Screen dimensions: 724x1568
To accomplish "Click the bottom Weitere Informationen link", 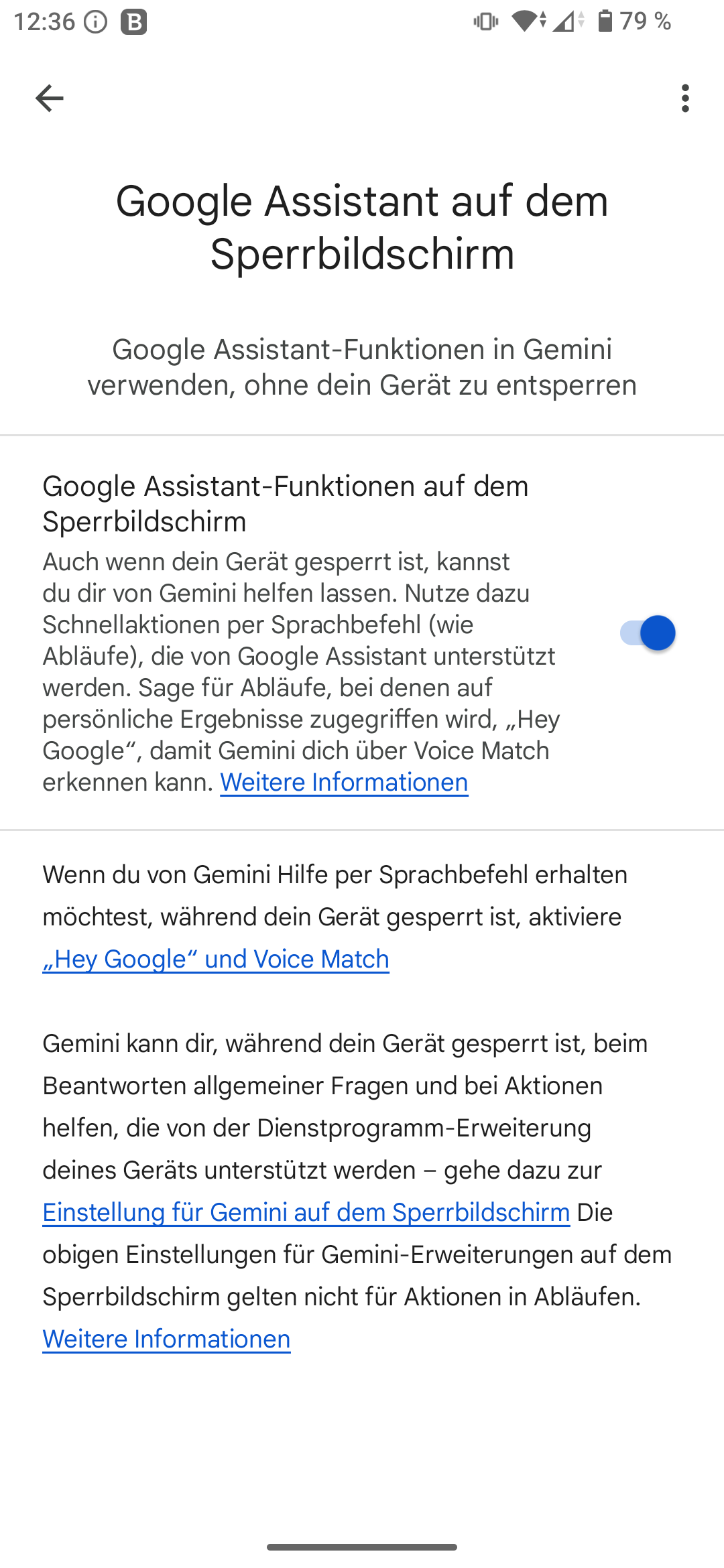I will click(166, 1338).
